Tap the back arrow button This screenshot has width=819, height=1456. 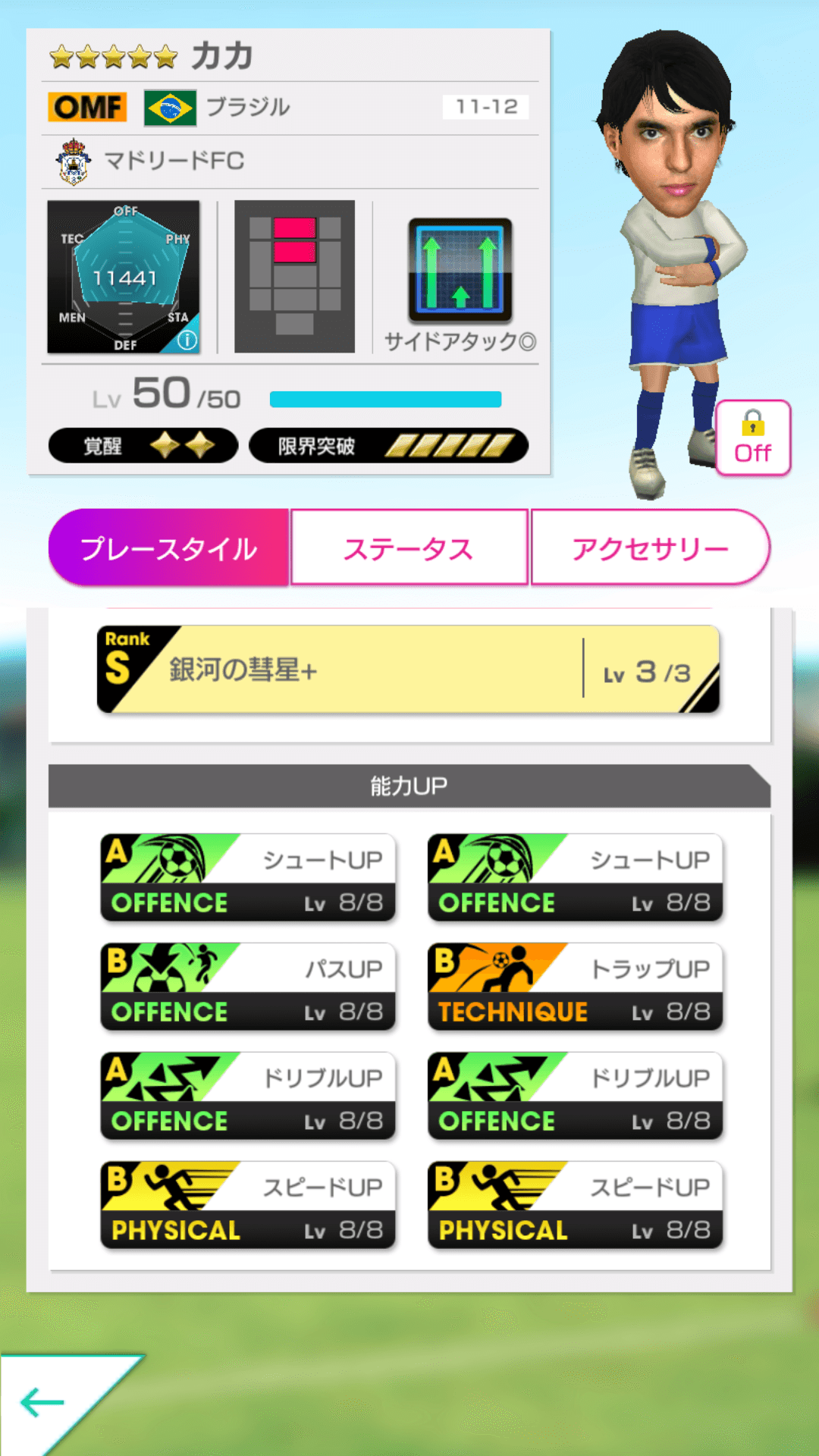42,1401
